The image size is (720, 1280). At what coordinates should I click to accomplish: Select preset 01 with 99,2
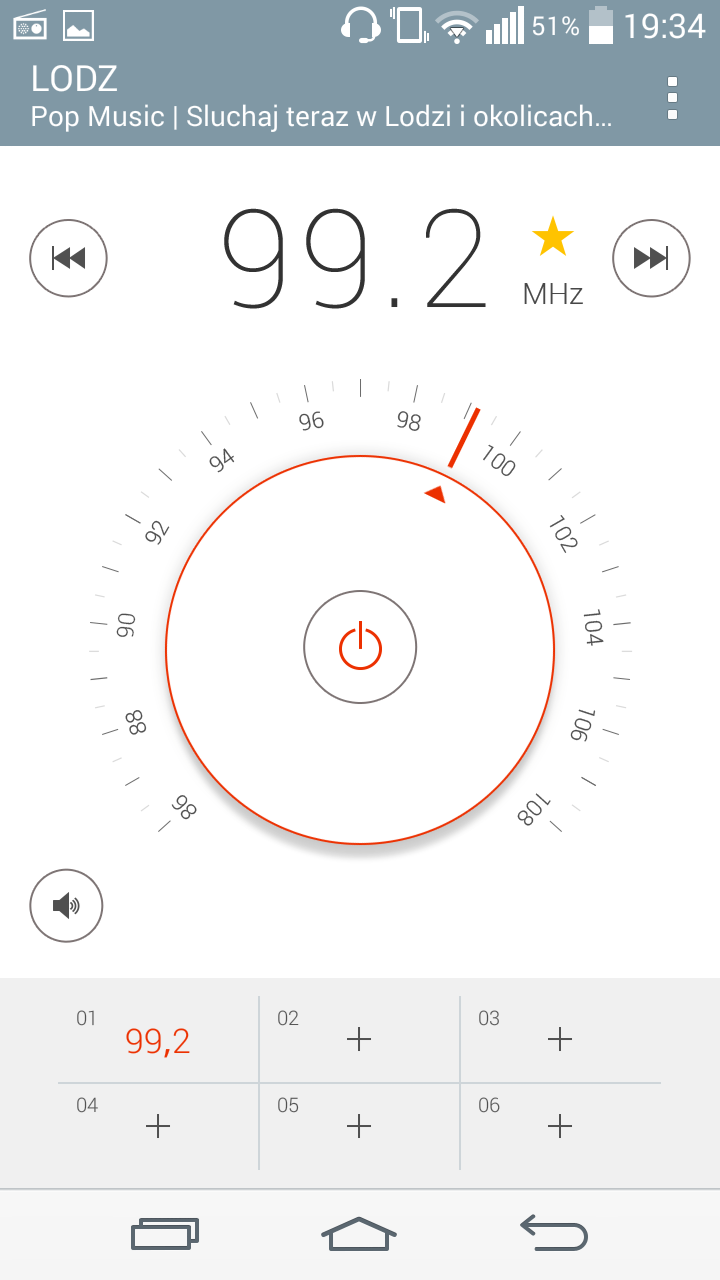[158, 1040]
